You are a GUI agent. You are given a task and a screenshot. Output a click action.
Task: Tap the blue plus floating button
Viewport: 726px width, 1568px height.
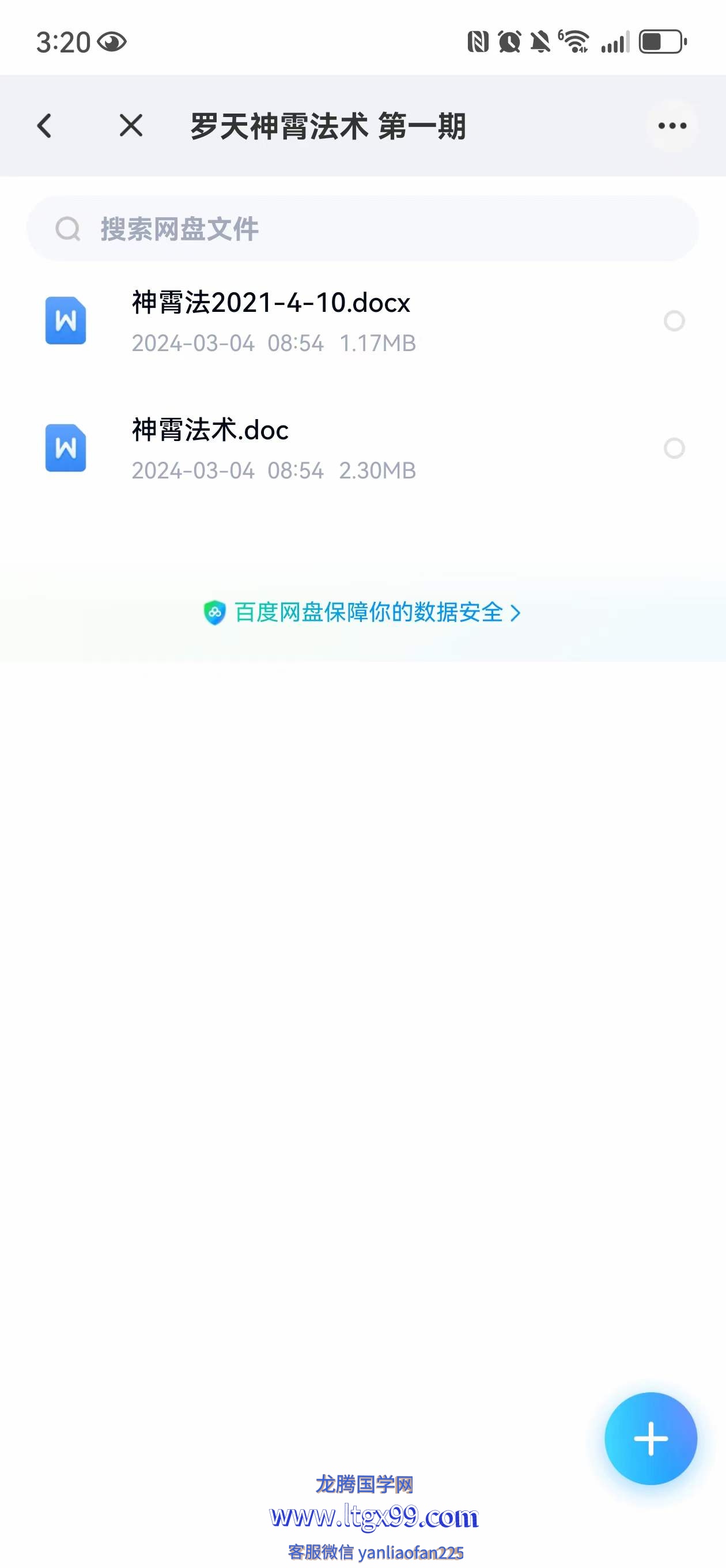coord(651,1439)
